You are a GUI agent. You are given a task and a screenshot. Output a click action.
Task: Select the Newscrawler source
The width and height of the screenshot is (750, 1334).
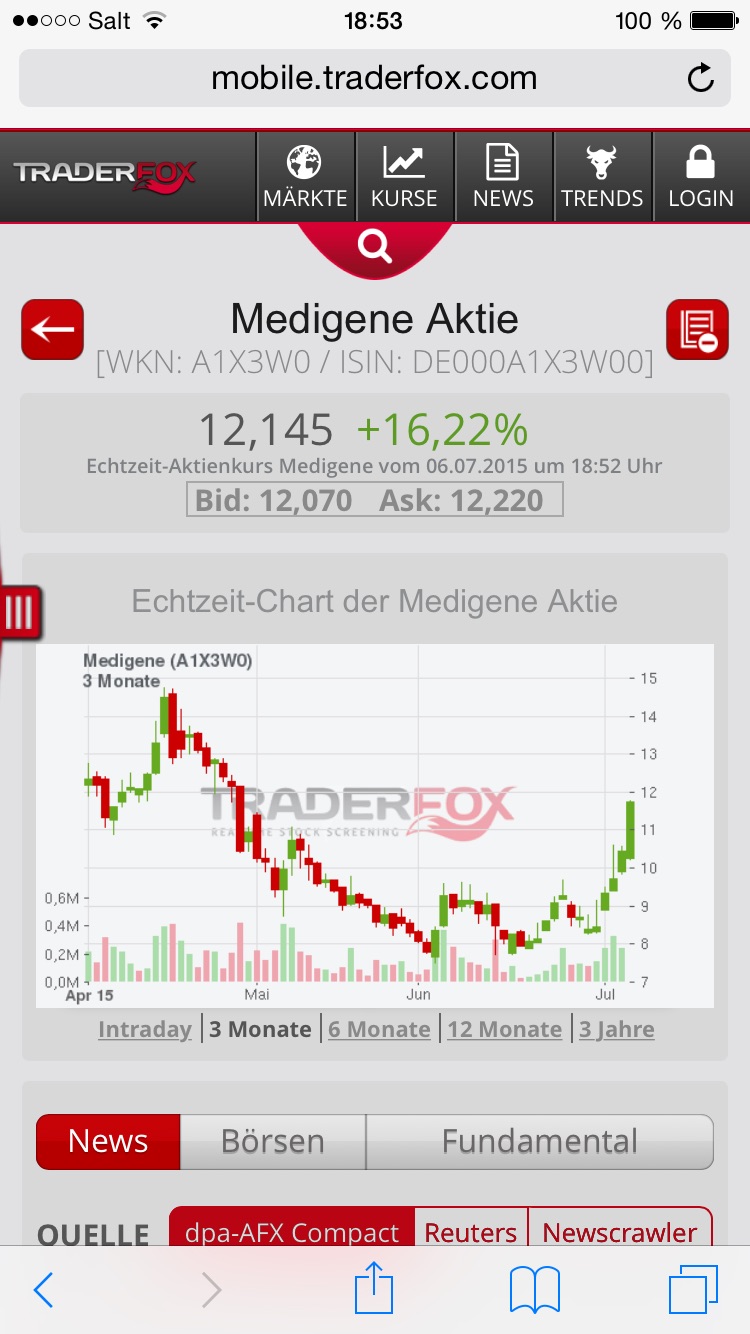[621, 1233]
